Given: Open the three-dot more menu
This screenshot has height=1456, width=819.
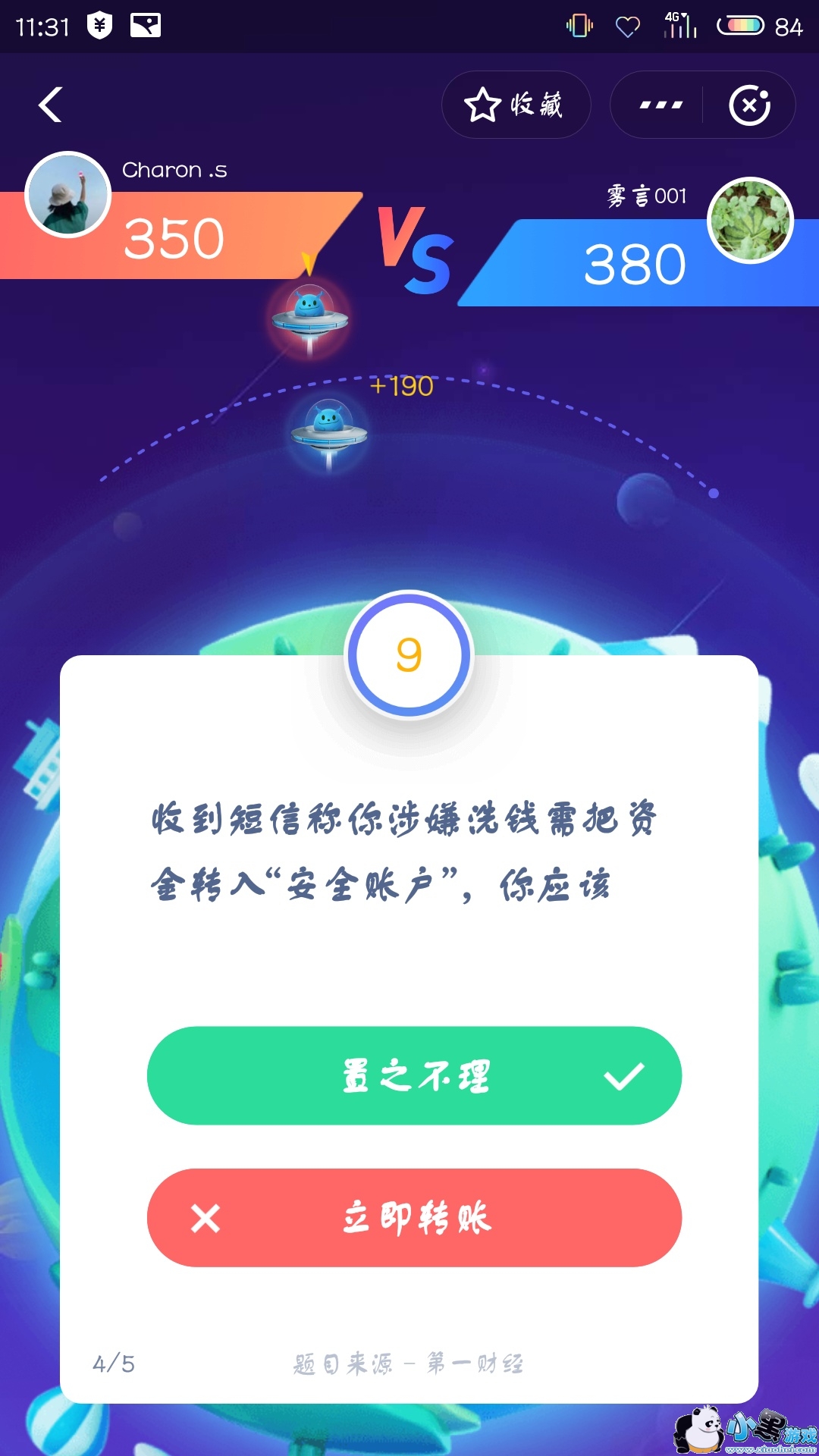Looking at the screenshot, I should tap(661, 105).
